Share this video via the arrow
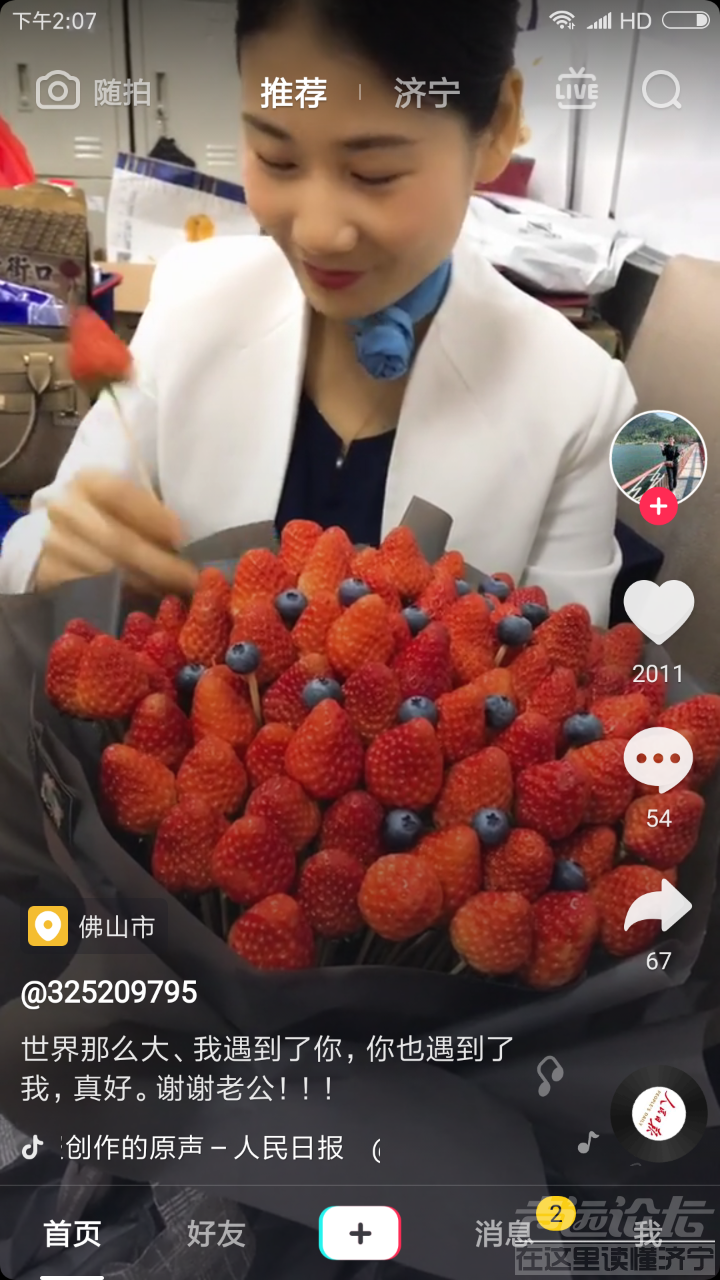The height and width of the screenshot is (1280, 720). click(x=658, y=905)
